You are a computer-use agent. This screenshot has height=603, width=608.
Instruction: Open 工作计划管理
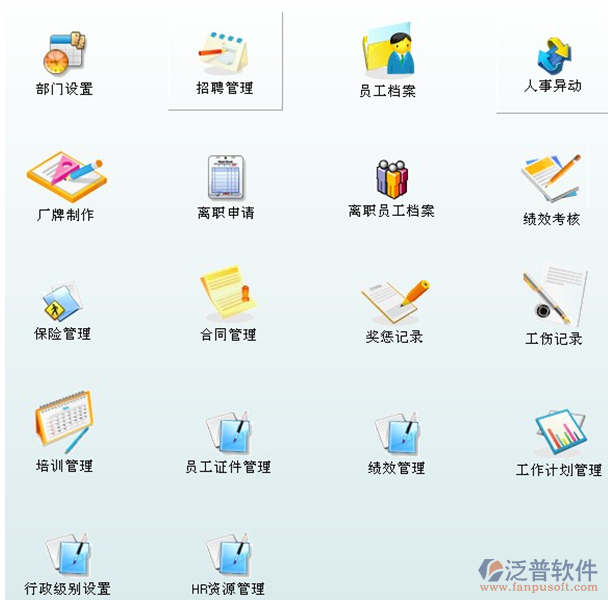click(x=558, y=432)
